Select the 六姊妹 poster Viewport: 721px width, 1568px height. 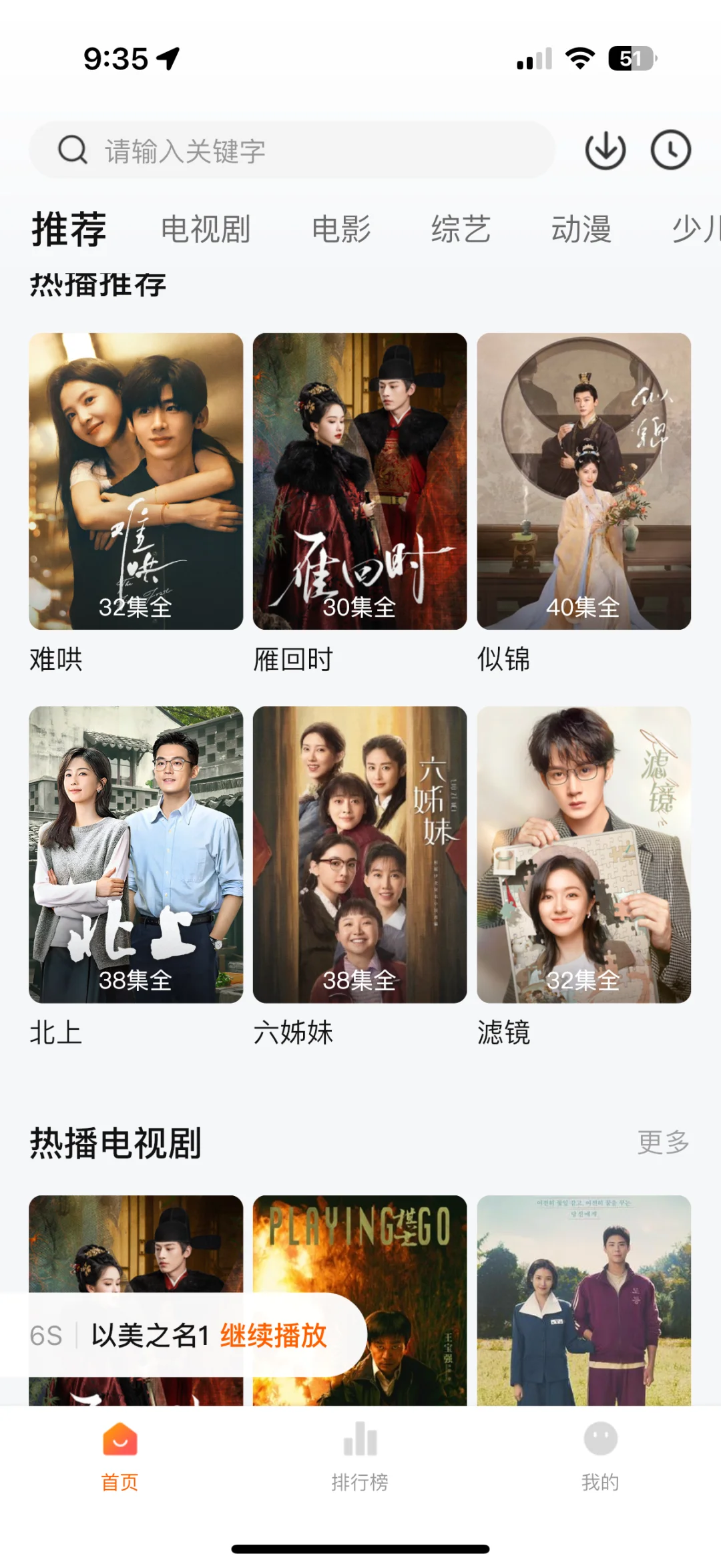pos(359,854)
